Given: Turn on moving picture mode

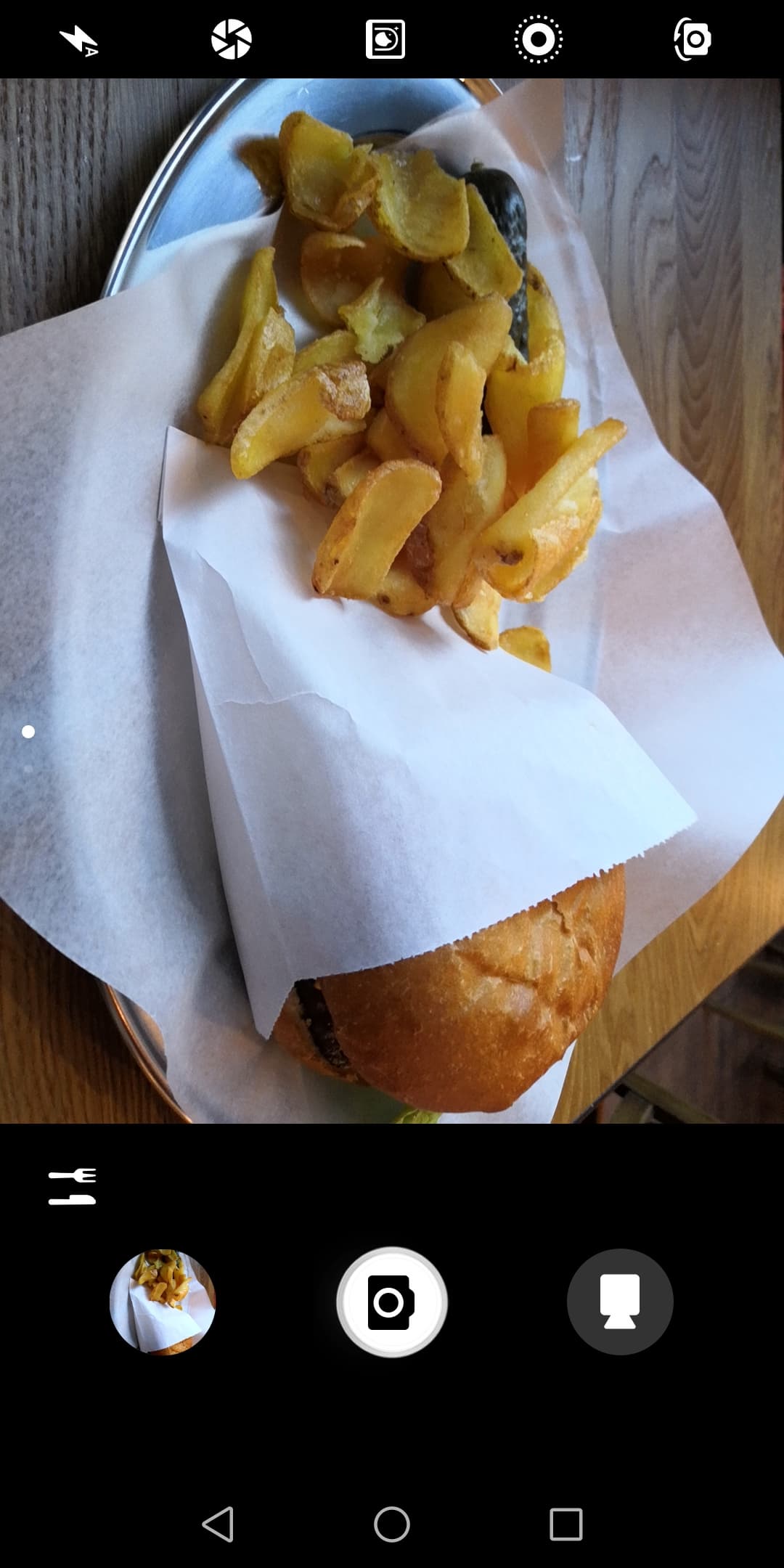Looking at the screenshot, I should 538,40.
